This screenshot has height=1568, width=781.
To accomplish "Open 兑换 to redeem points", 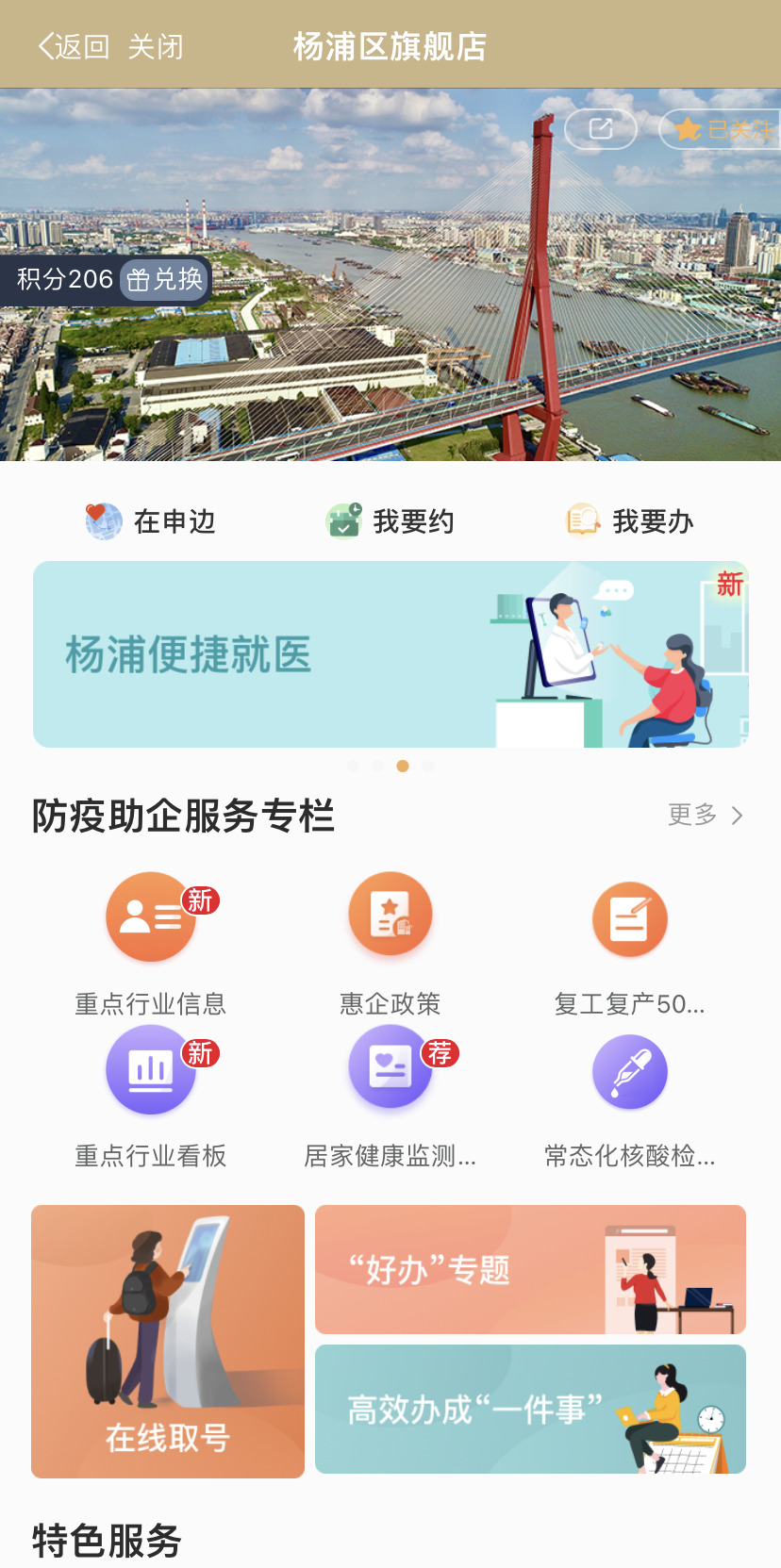I will tap(165, 279).
